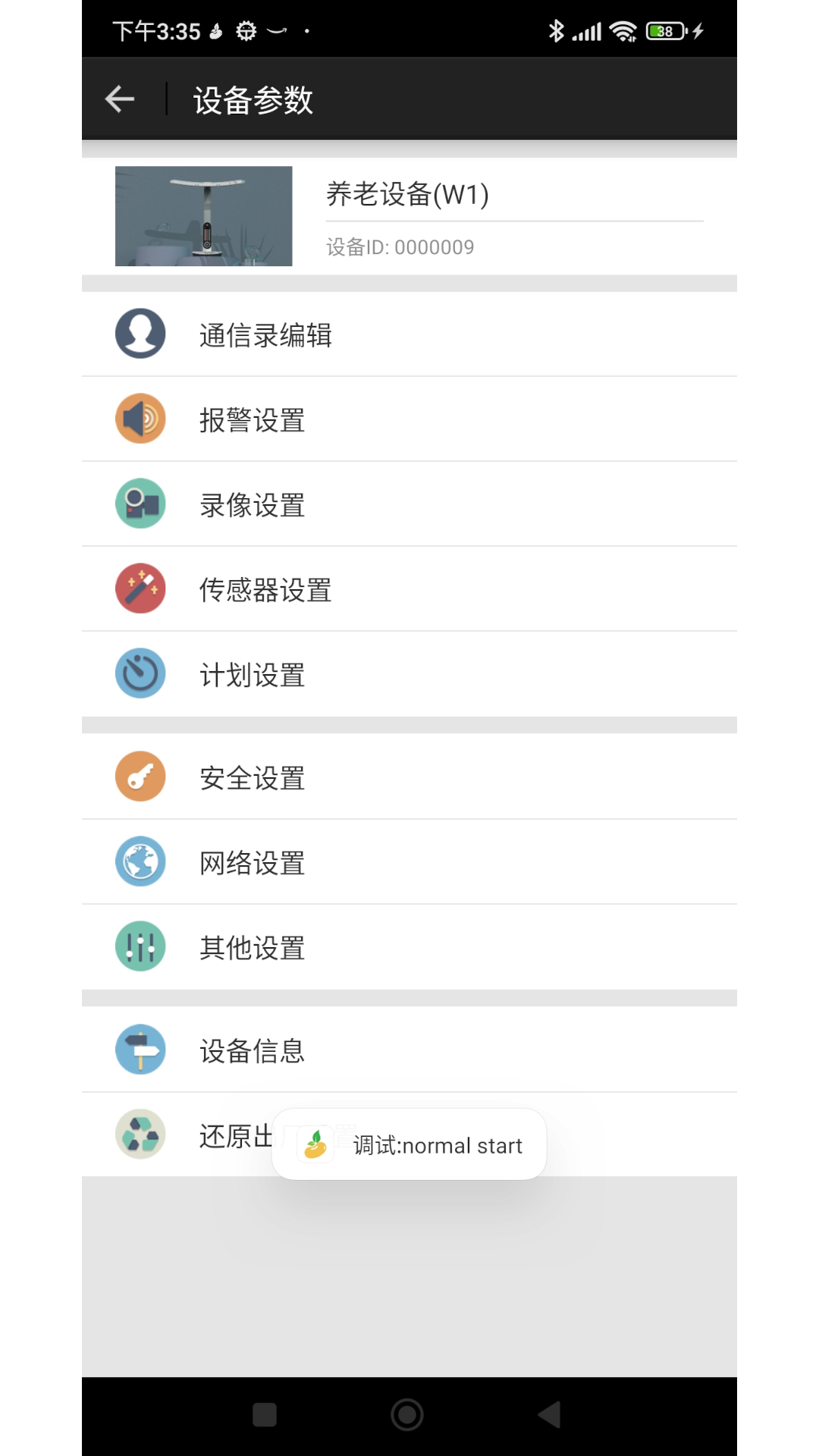Open device info signpost icon
Viewport: 819px width, 1456px height.
tap(140, 1050)
